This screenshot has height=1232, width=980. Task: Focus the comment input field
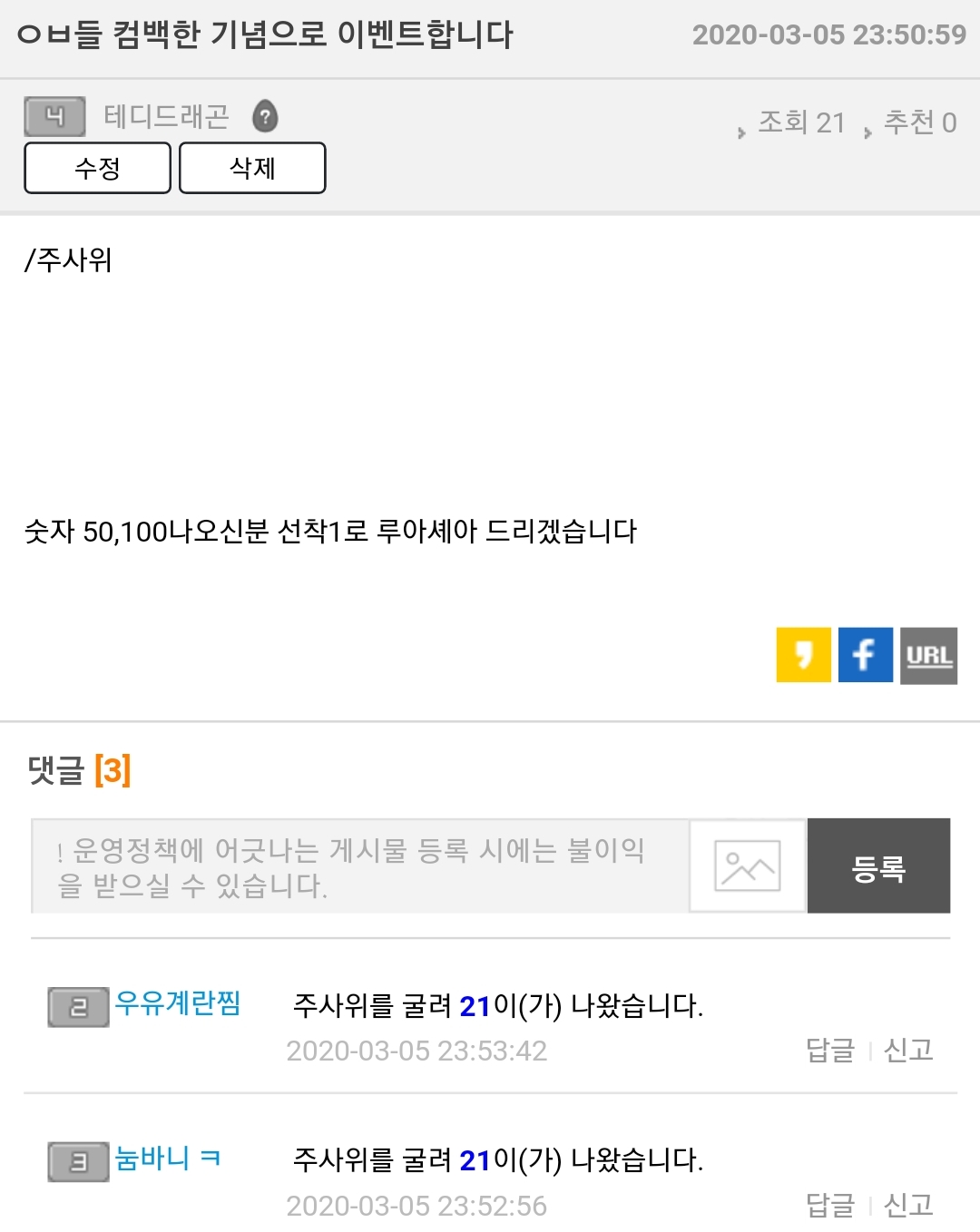point(360,866)
